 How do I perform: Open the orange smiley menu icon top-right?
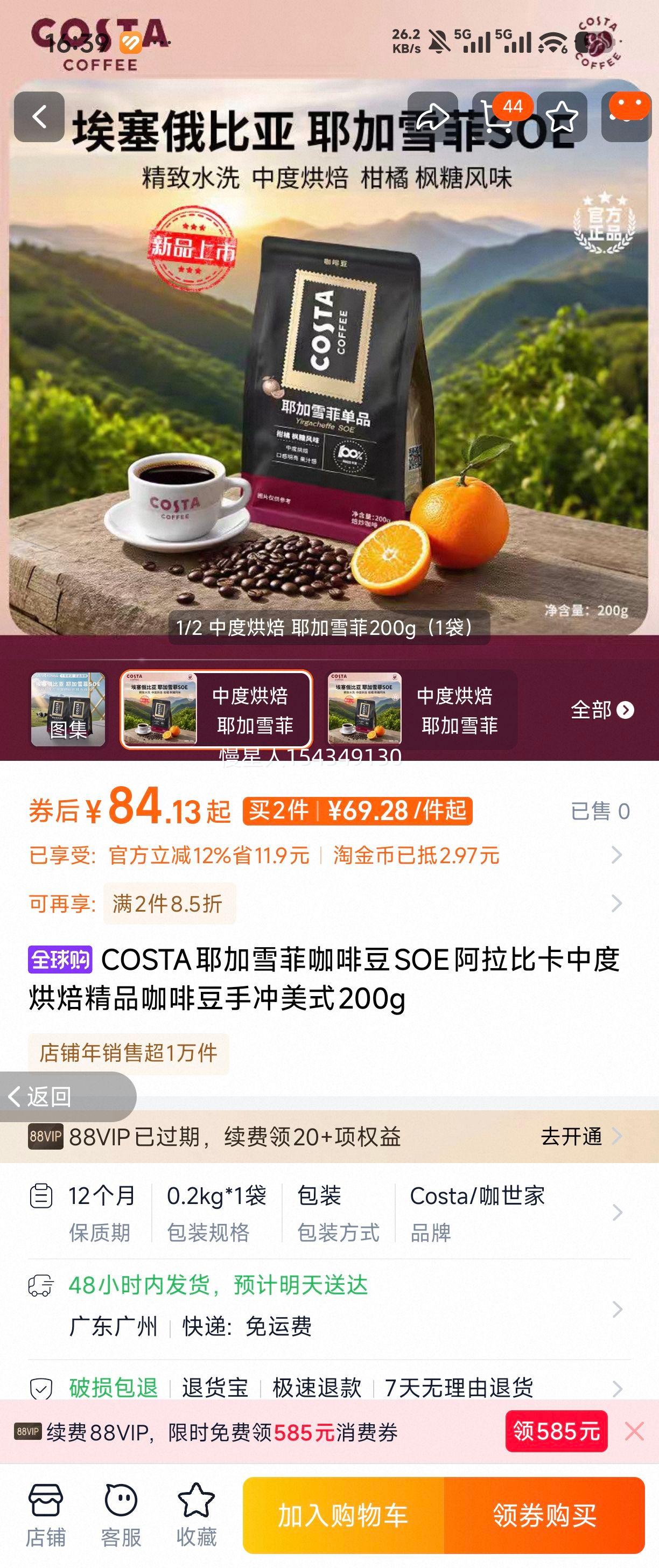(622, 116)
